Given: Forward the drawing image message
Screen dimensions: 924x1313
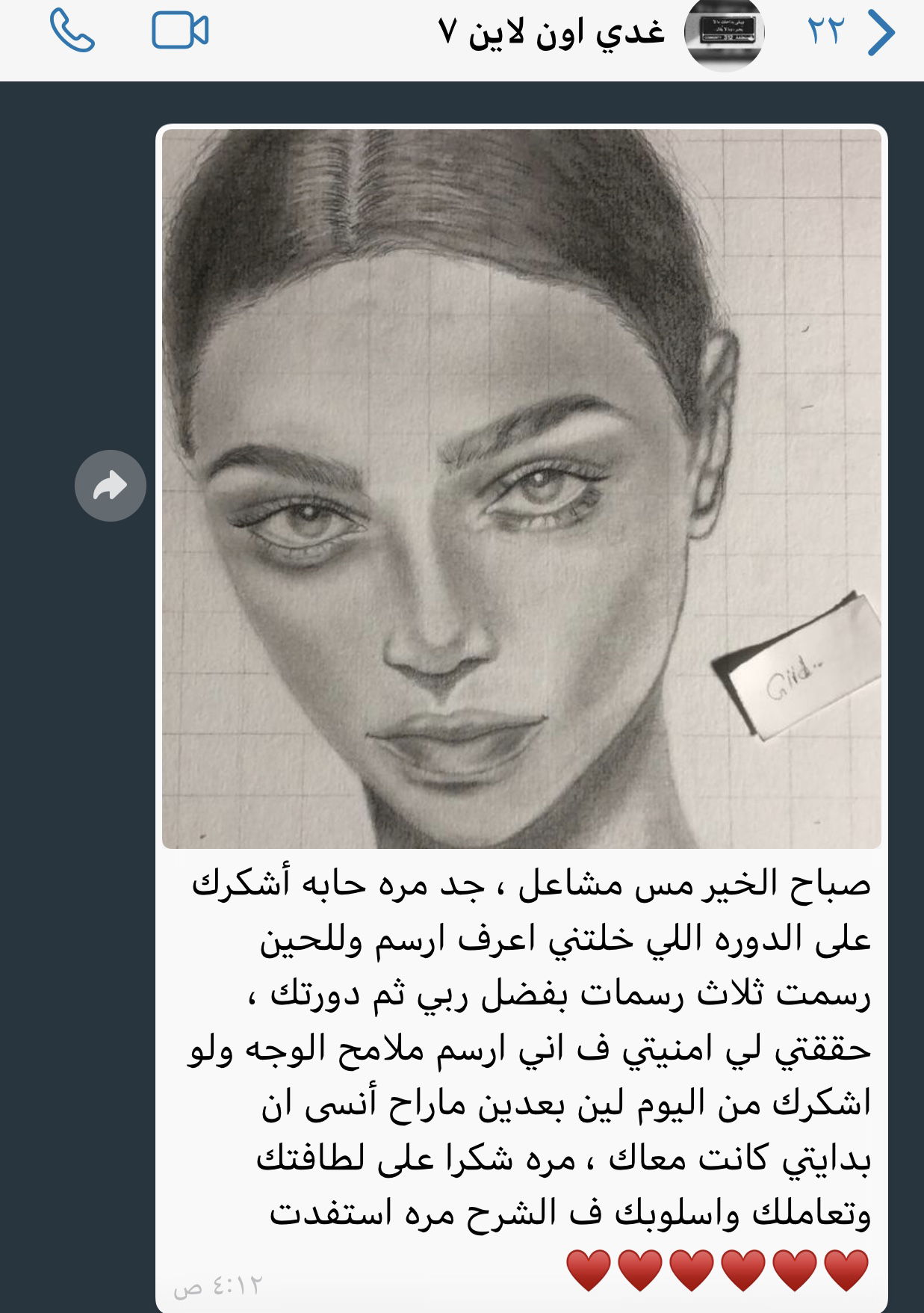Looking at the screenshot, I should click(x=111, y=486).
